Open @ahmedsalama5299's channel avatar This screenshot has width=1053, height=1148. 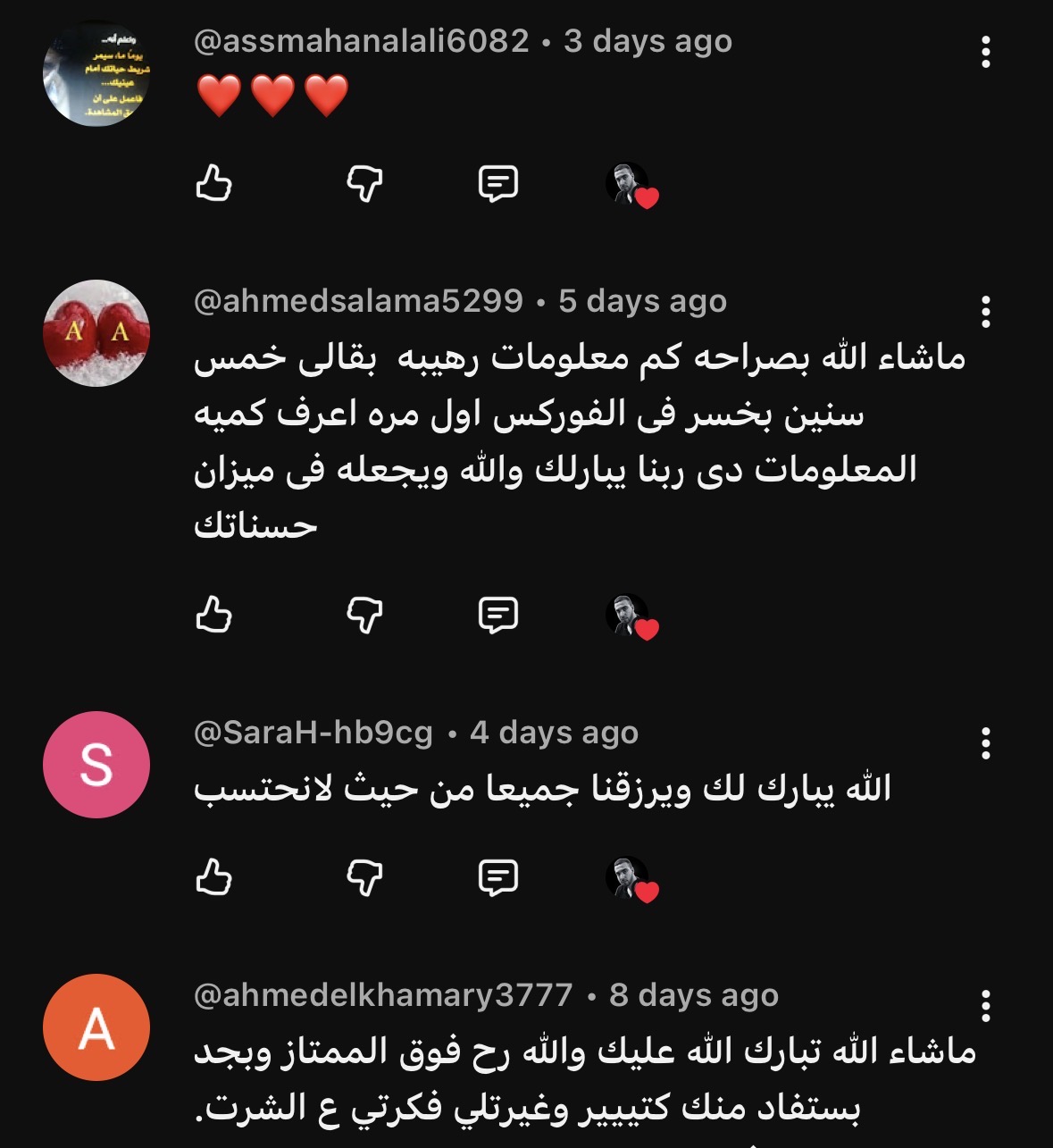tap(96, 333)
